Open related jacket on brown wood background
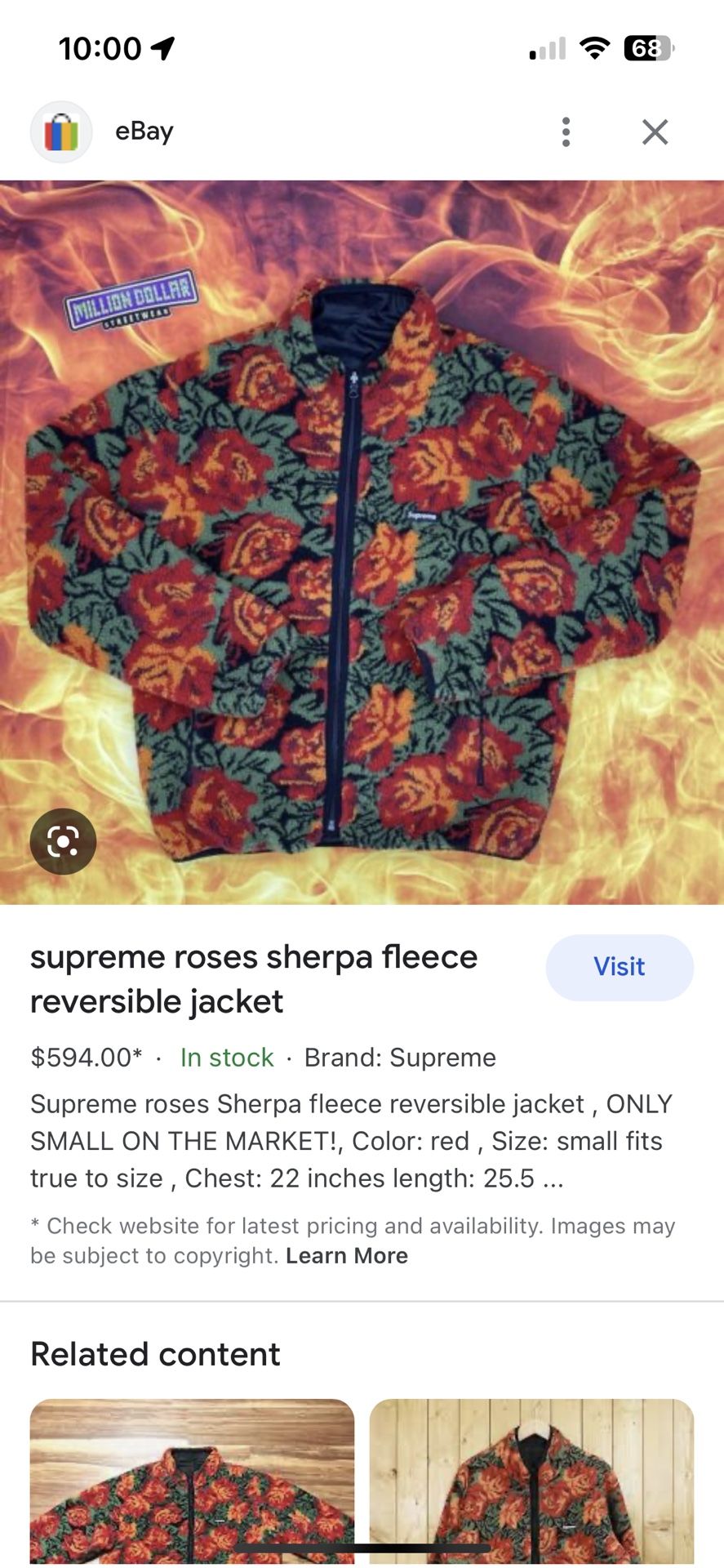The width and height of the screenshot is (724, 1568). coord(193,1482)
